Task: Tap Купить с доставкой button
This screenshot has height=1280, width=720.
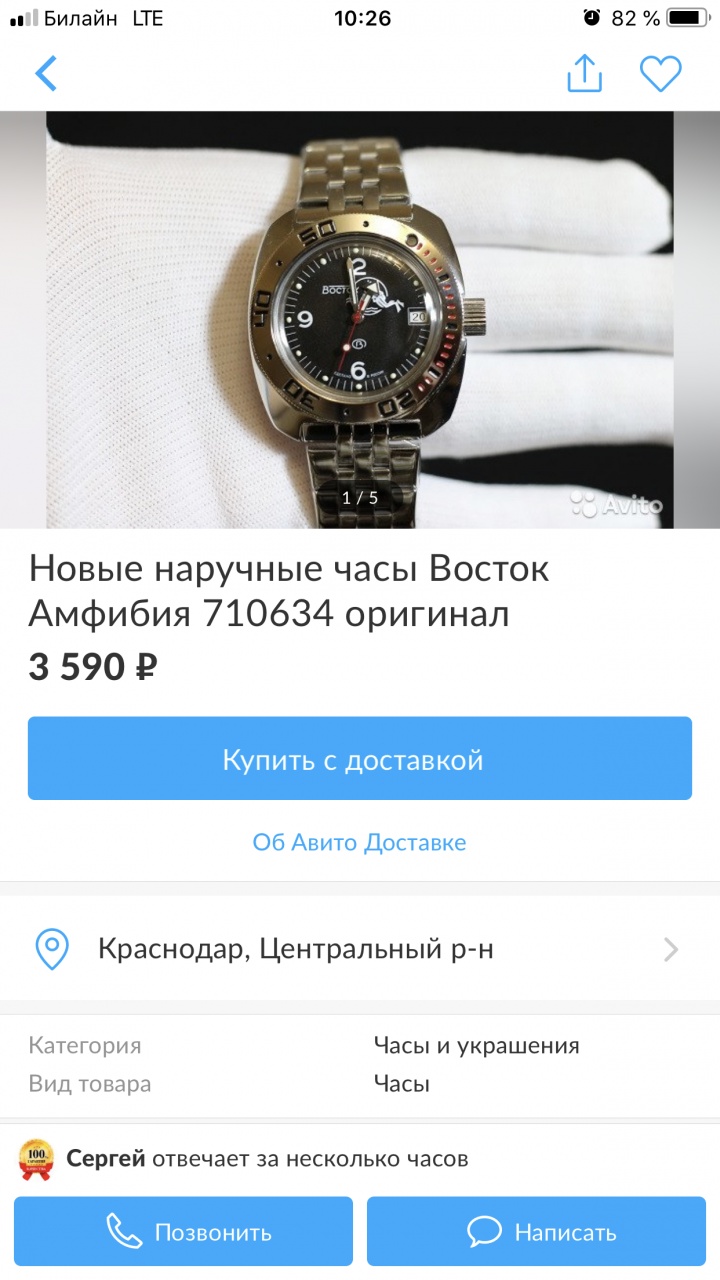Action: [x=360, y=759]
